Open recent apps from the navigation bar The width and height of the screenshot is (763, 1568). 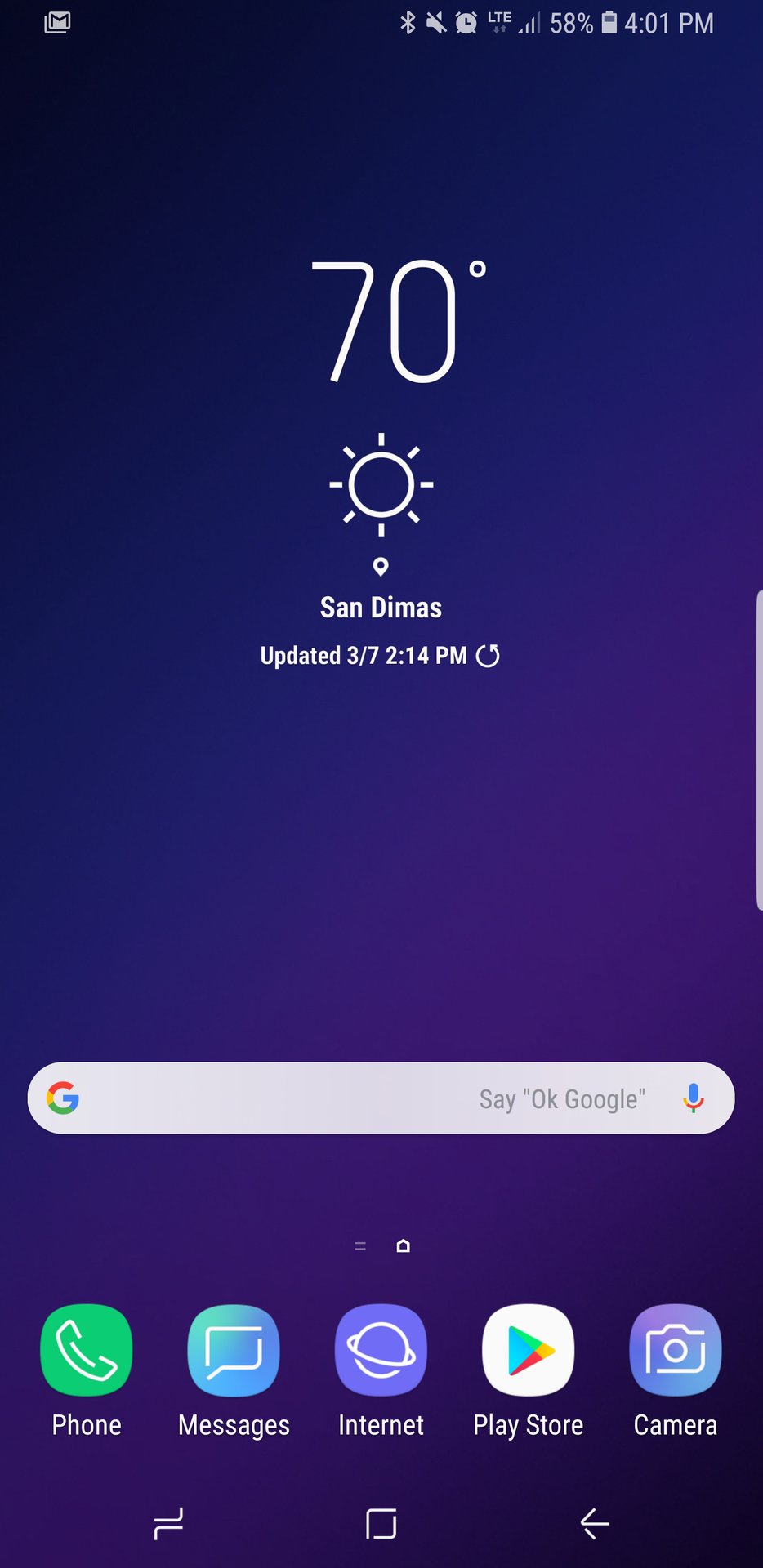coord(168,1524)
